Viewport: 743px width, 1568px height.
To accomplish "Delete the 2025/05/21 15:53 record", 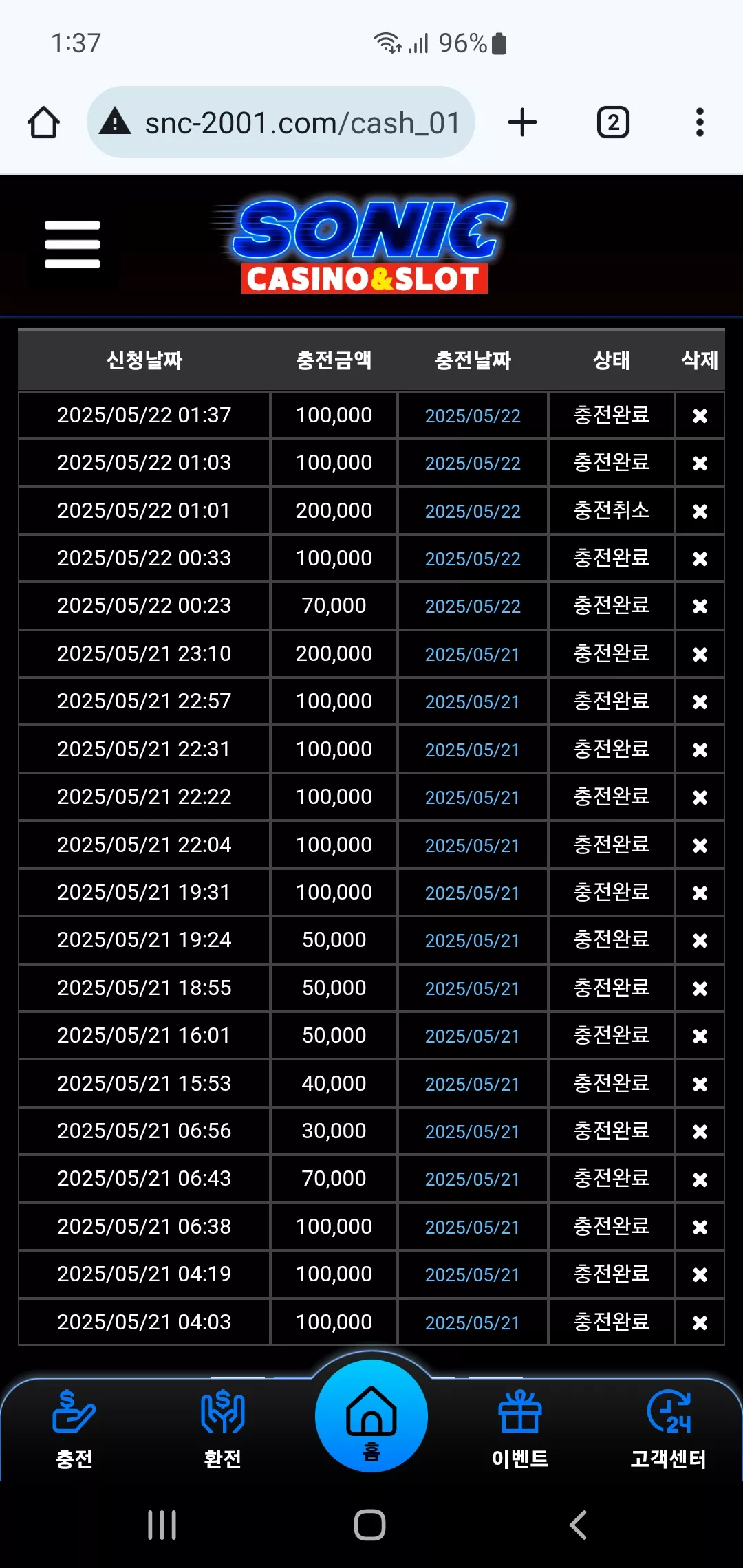I will tap(700, 1084).
